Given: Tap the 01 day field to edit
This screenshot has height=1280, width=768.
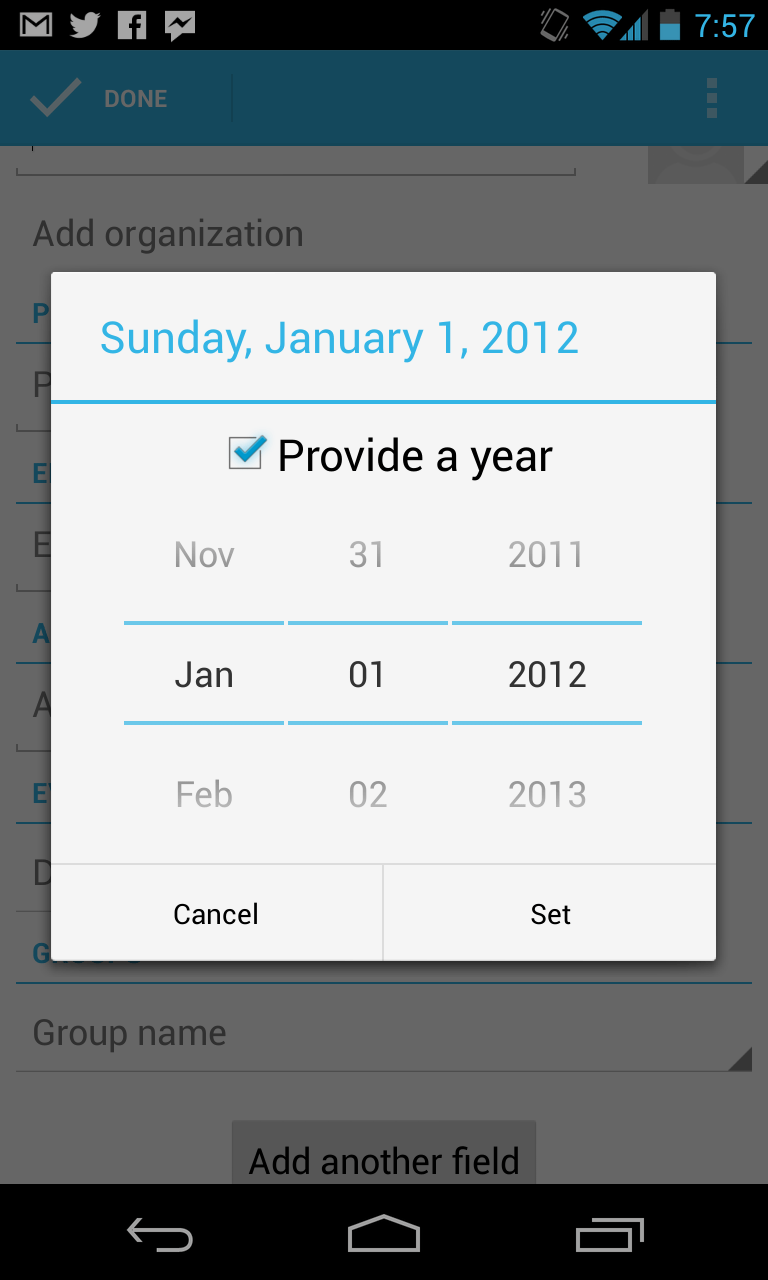Looking at the screenshot, I should (x=367, y=675).
